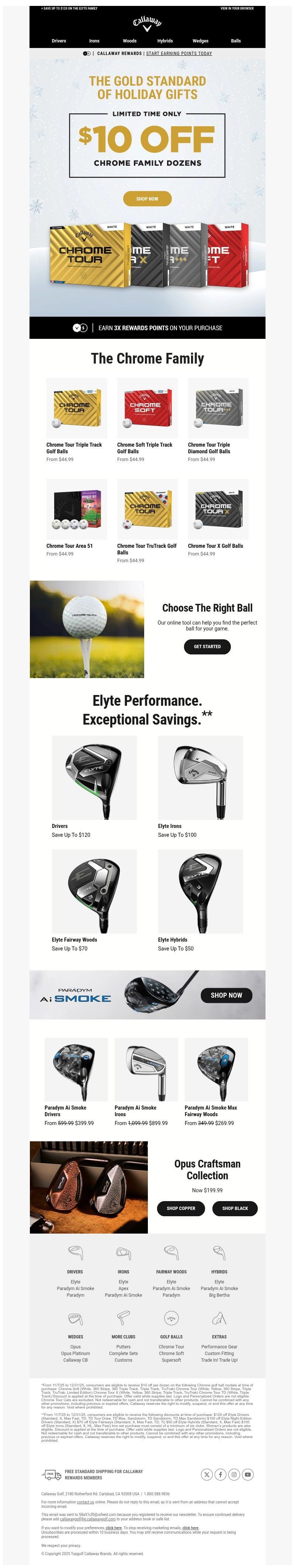295x1568 pixels.
Task: Open Callaway's Instagram page
Action: pyautogui.click(x=234, y=1474)
